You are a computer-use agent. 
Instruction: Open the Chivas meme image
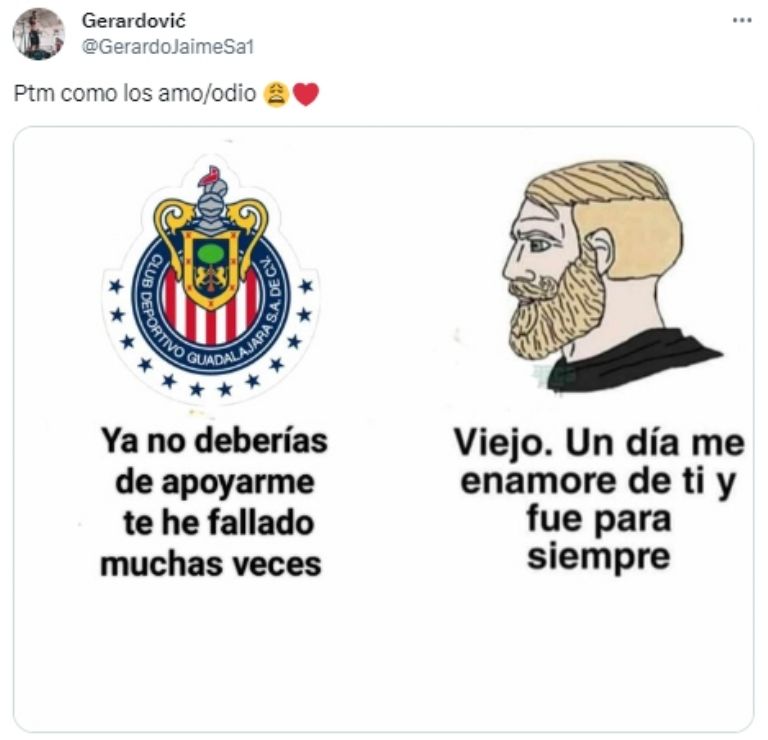pyautogui.click(x=384, y=428)
